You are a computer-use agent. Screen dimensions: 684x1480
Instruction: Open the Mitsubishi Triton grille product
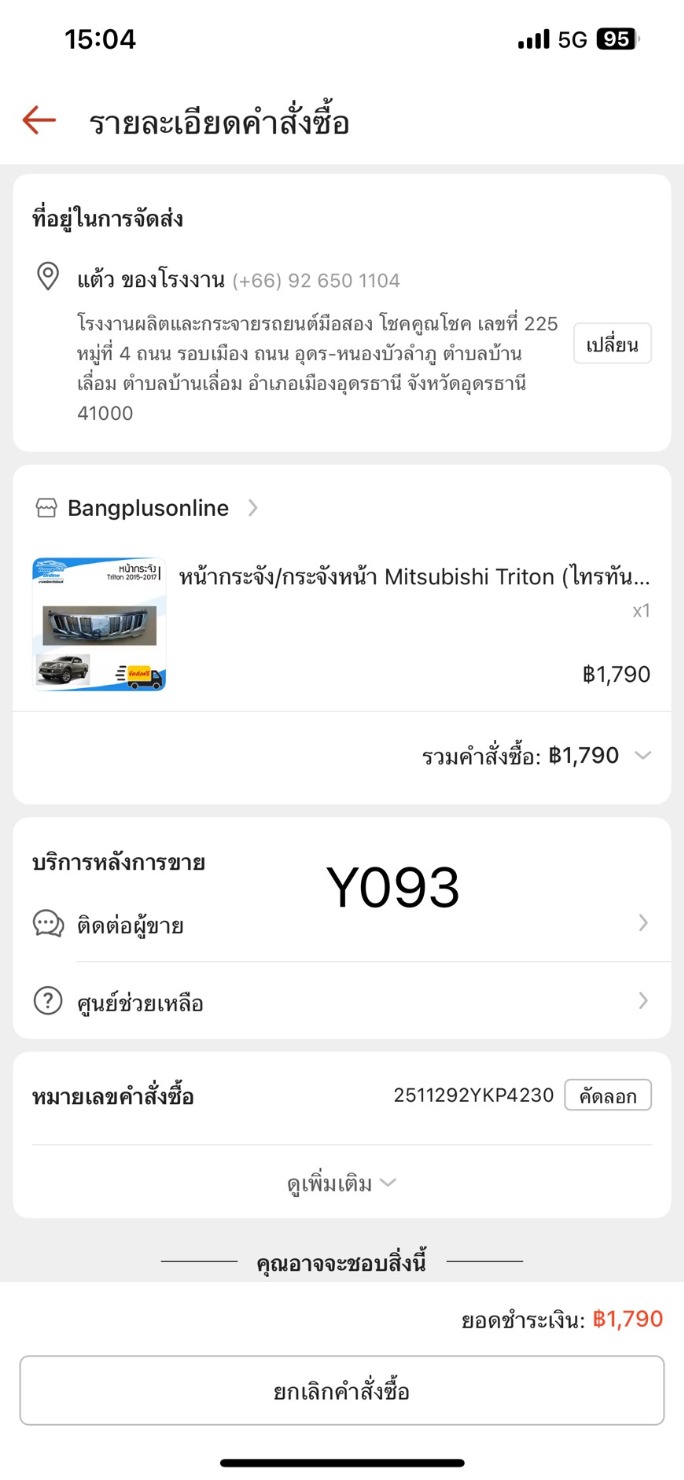[x=414, y=577]
